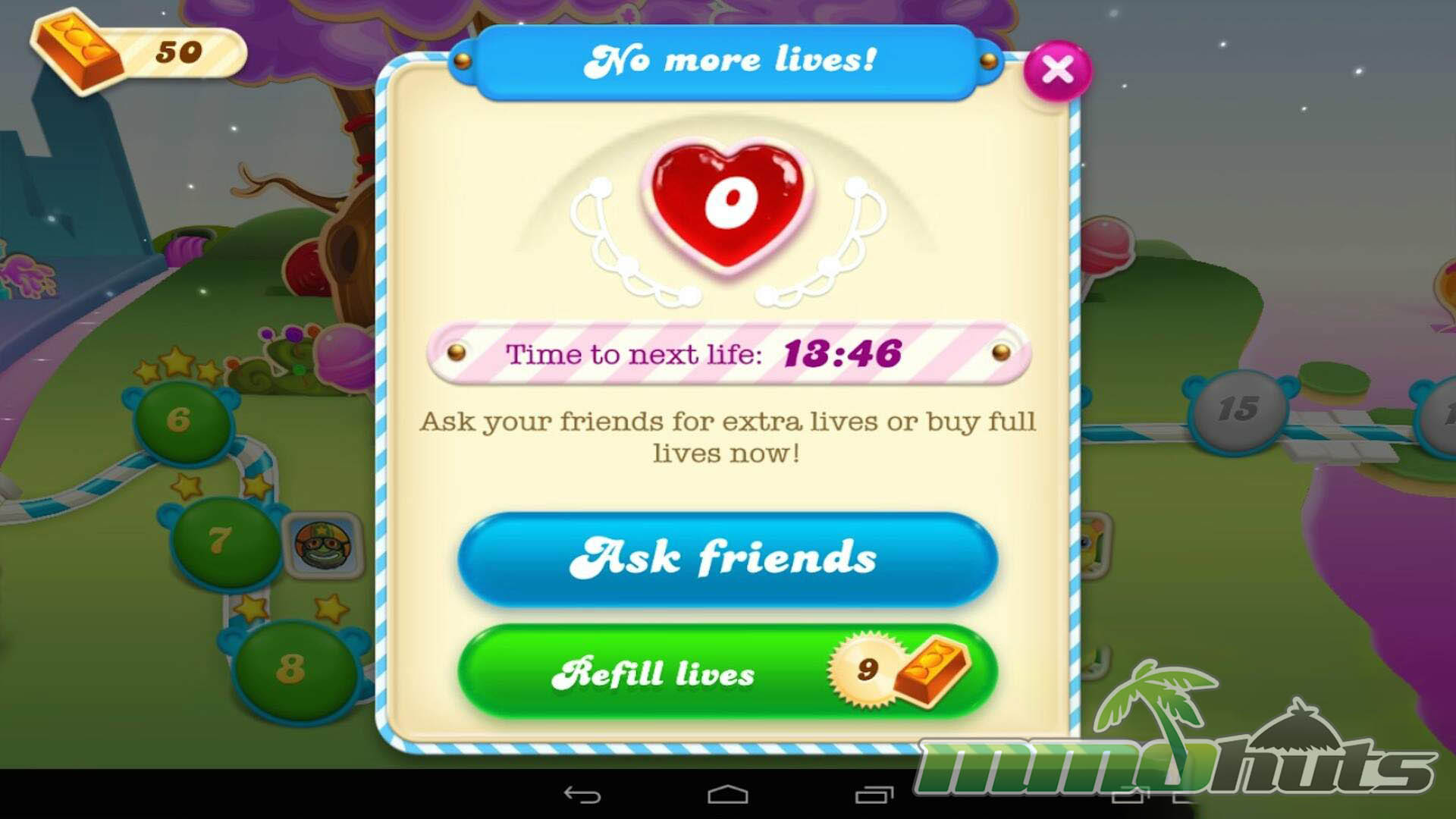Image resolution: width=1456 pixels, height=819 pixels.
Task: Close the No more lives dialog
Action: [x=1057, y=71]
